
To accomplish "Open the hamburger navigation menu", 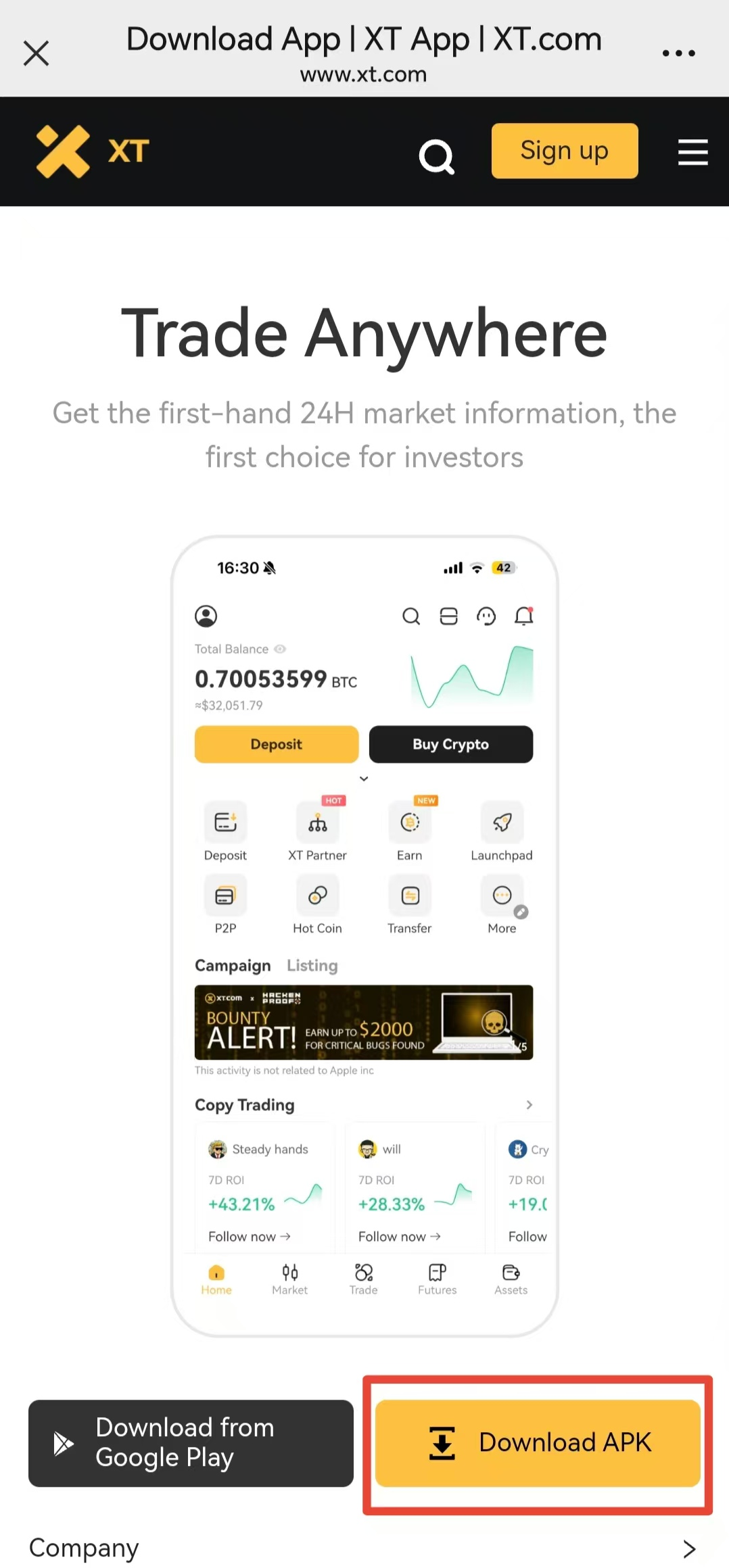I will coord(693,152).
